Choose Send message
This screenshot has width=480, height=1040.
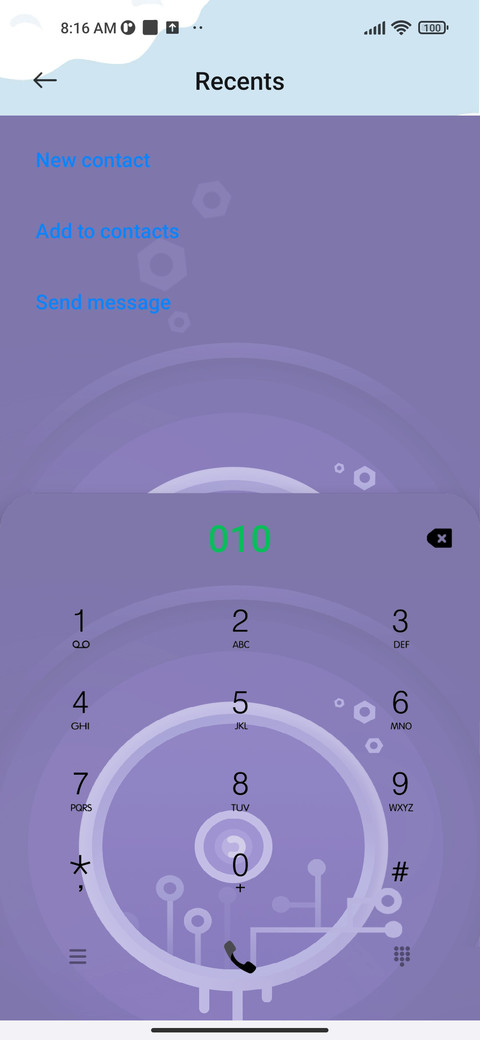(103, 302)
